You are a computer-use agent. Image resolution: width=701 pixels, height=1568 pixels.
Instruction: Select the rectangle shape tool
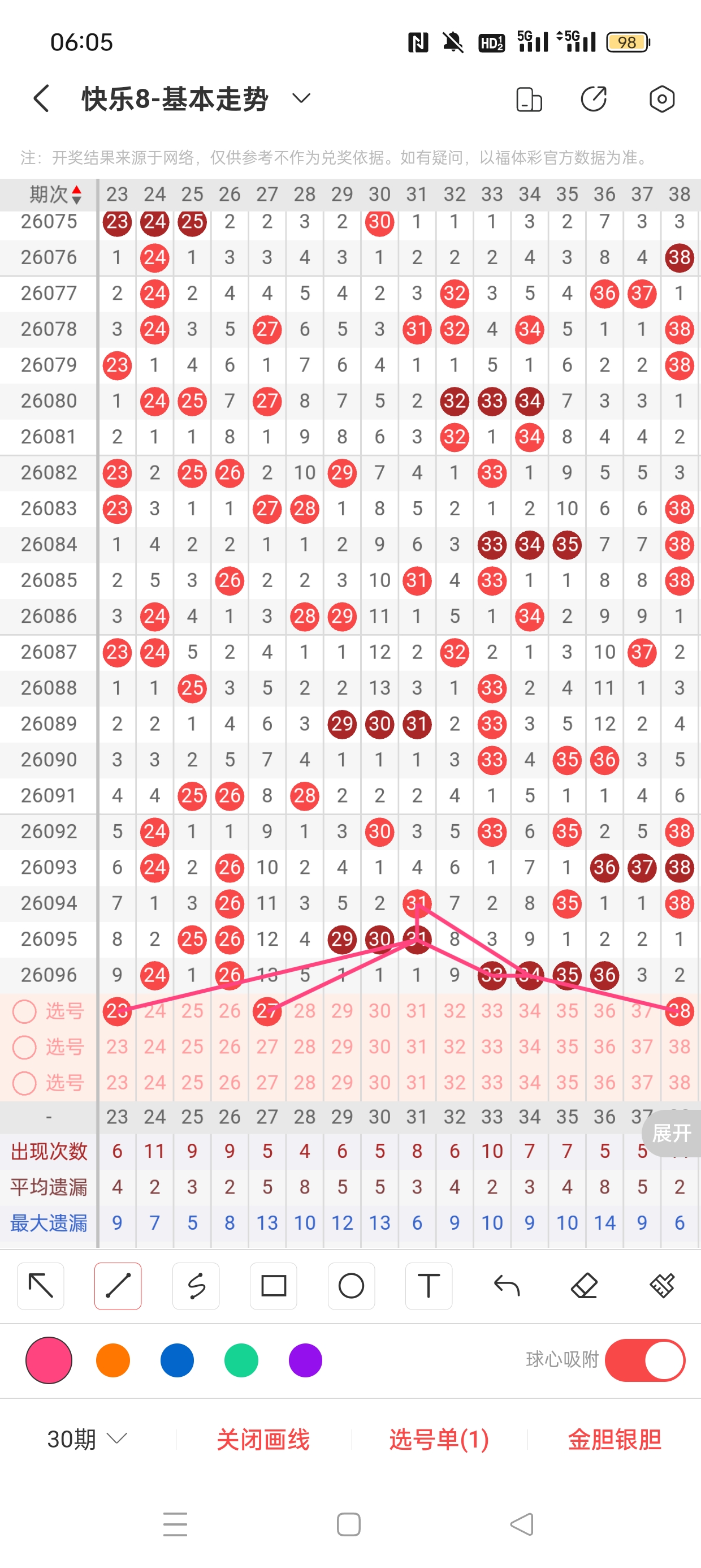(x=273, y=1286)
